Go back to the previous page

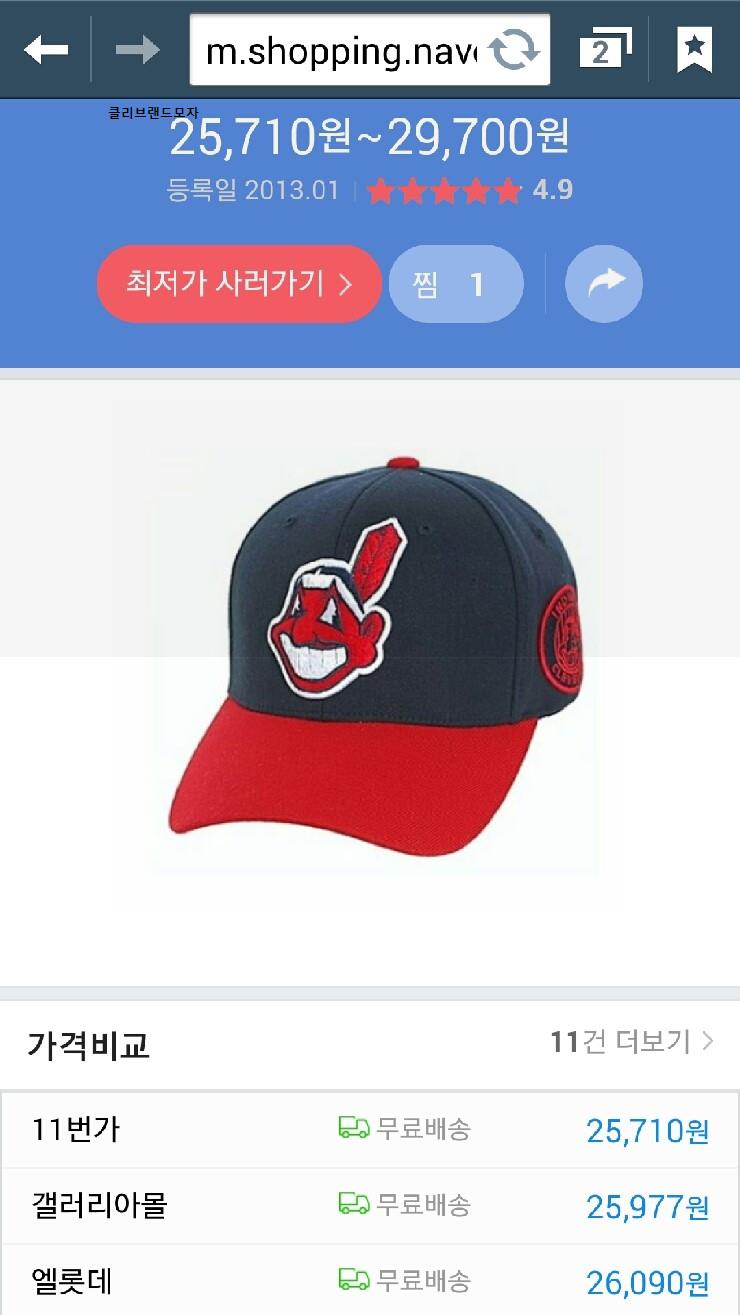click(46, 49)
